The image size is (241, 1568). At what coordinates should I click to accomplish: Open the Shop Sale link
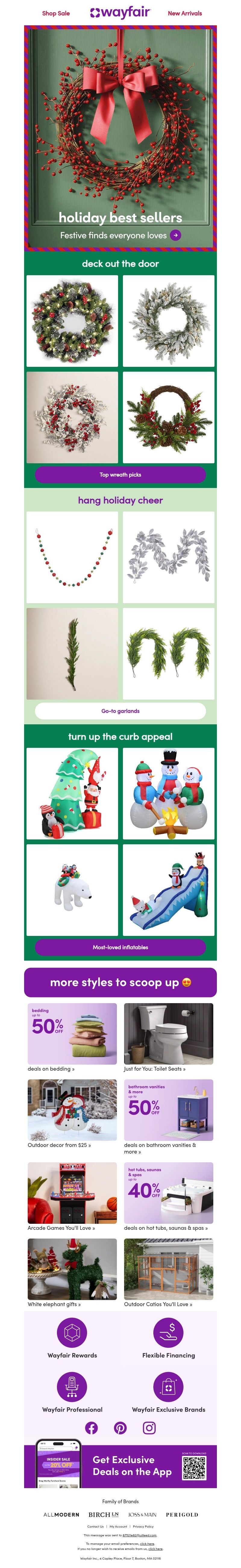55,13
